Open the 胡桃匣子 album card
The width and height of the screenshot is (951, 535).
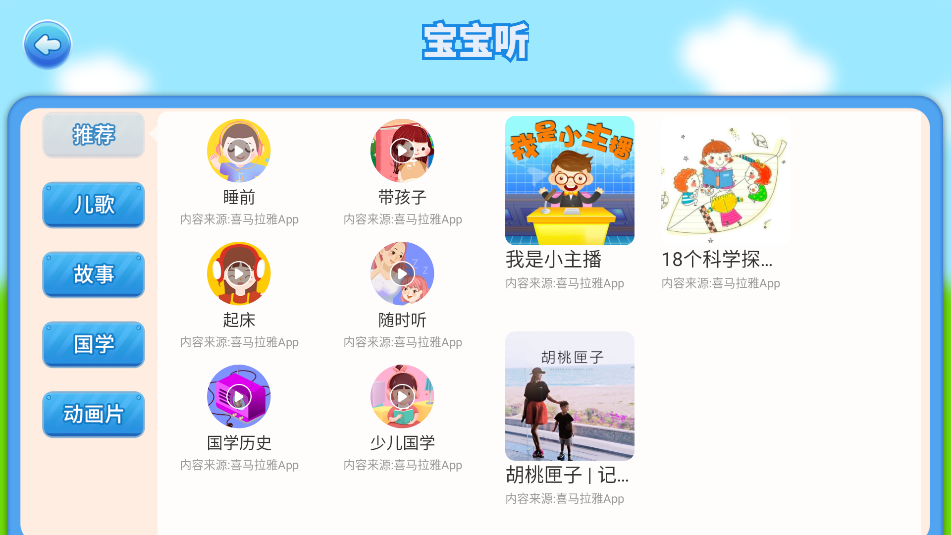point(569,396)
